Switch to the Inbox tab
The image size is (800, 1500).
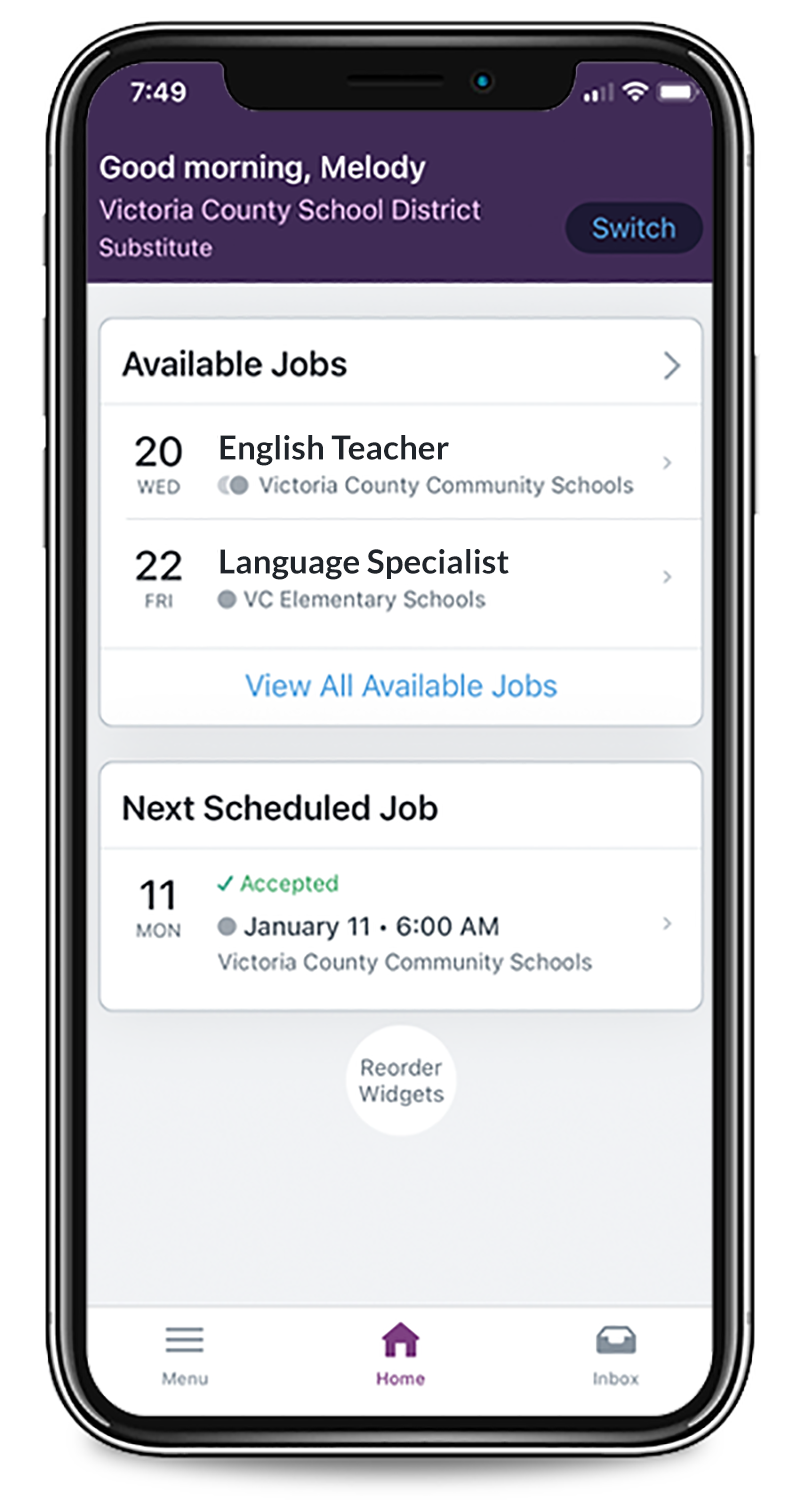(615, 1356)
